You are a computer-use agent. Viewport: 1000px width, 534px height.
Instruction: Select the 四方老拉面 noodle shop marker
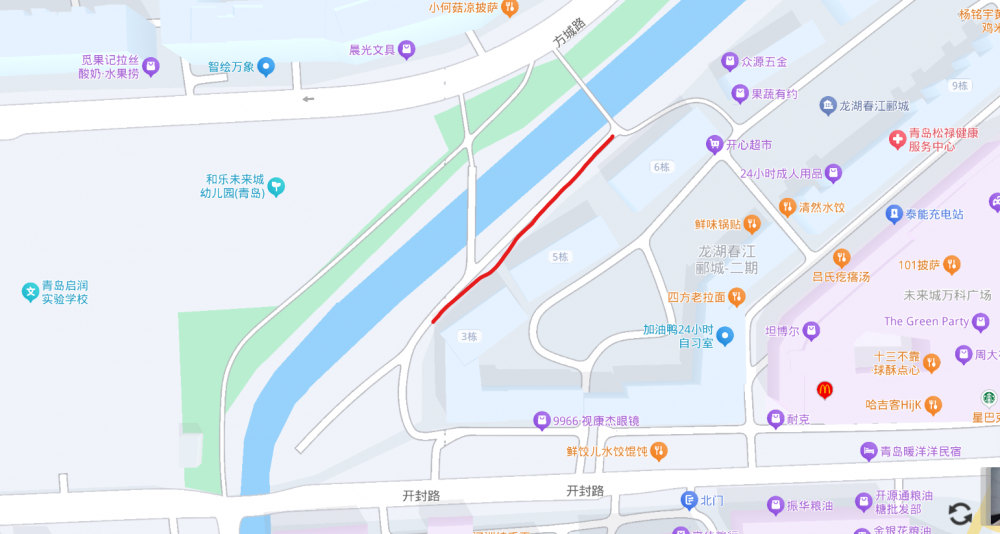tap(737, 296)
